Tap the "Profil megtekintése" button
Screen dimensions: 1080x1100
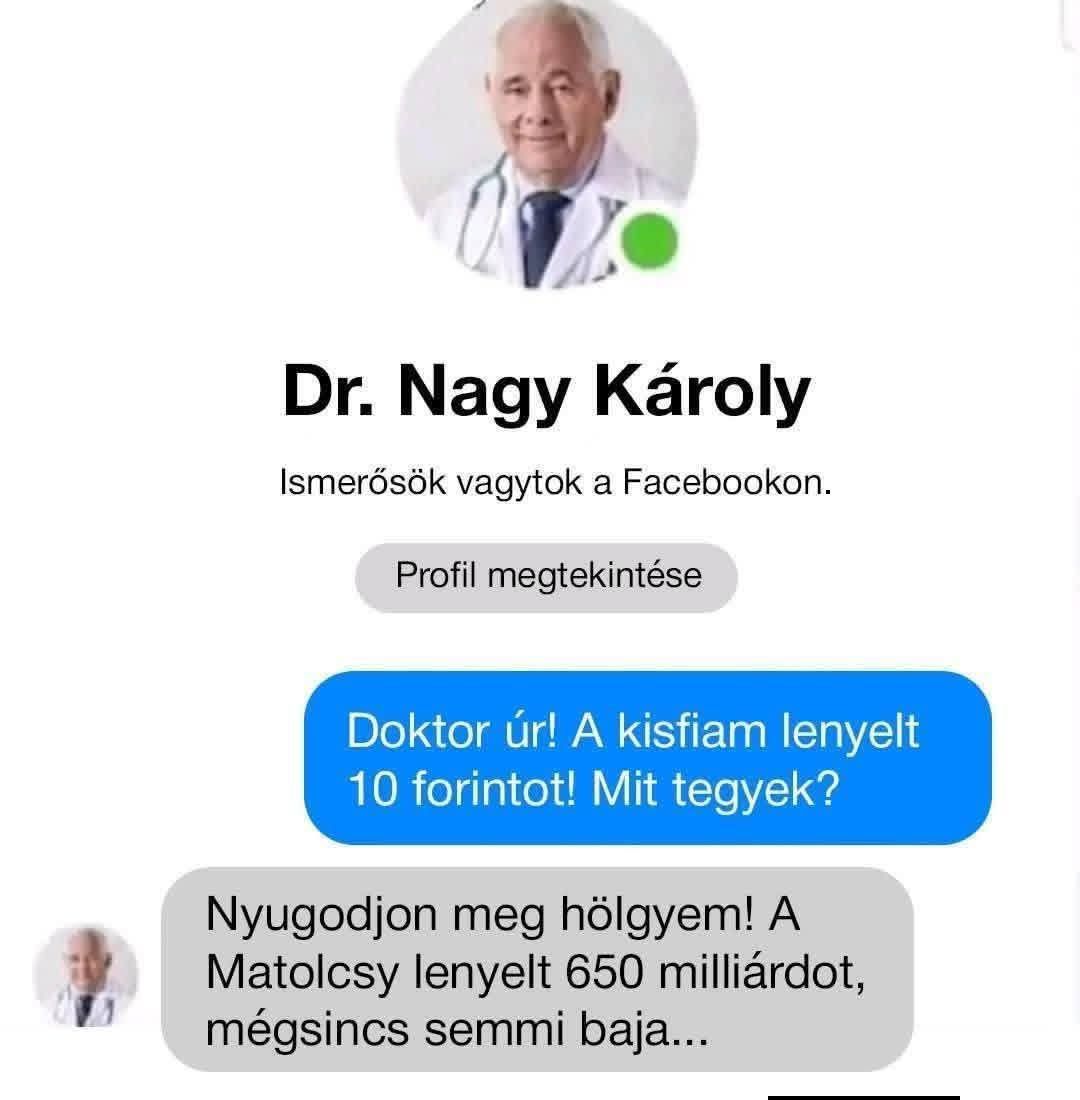pos(547,577)
